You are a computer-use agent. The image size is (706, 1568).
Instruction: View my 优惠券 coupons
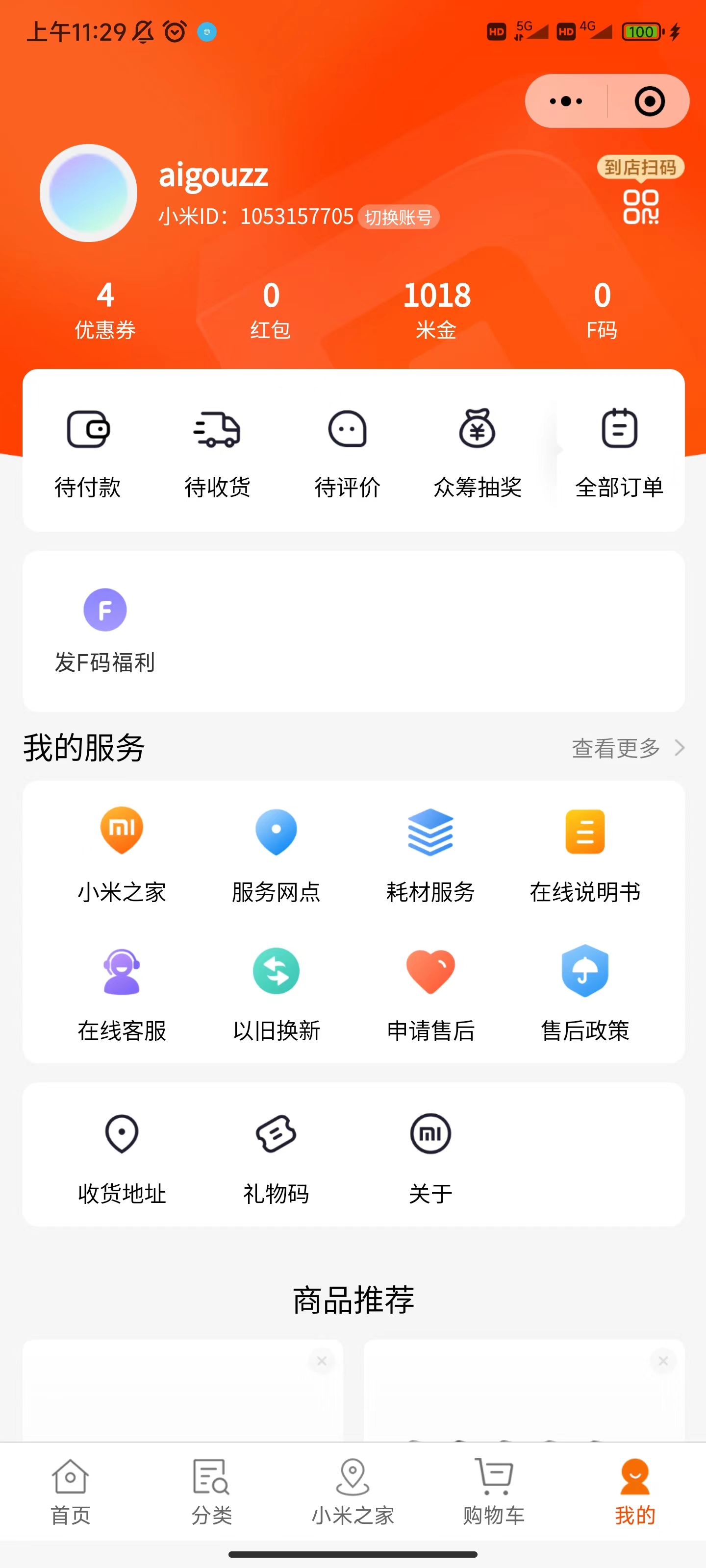point(105,309)
